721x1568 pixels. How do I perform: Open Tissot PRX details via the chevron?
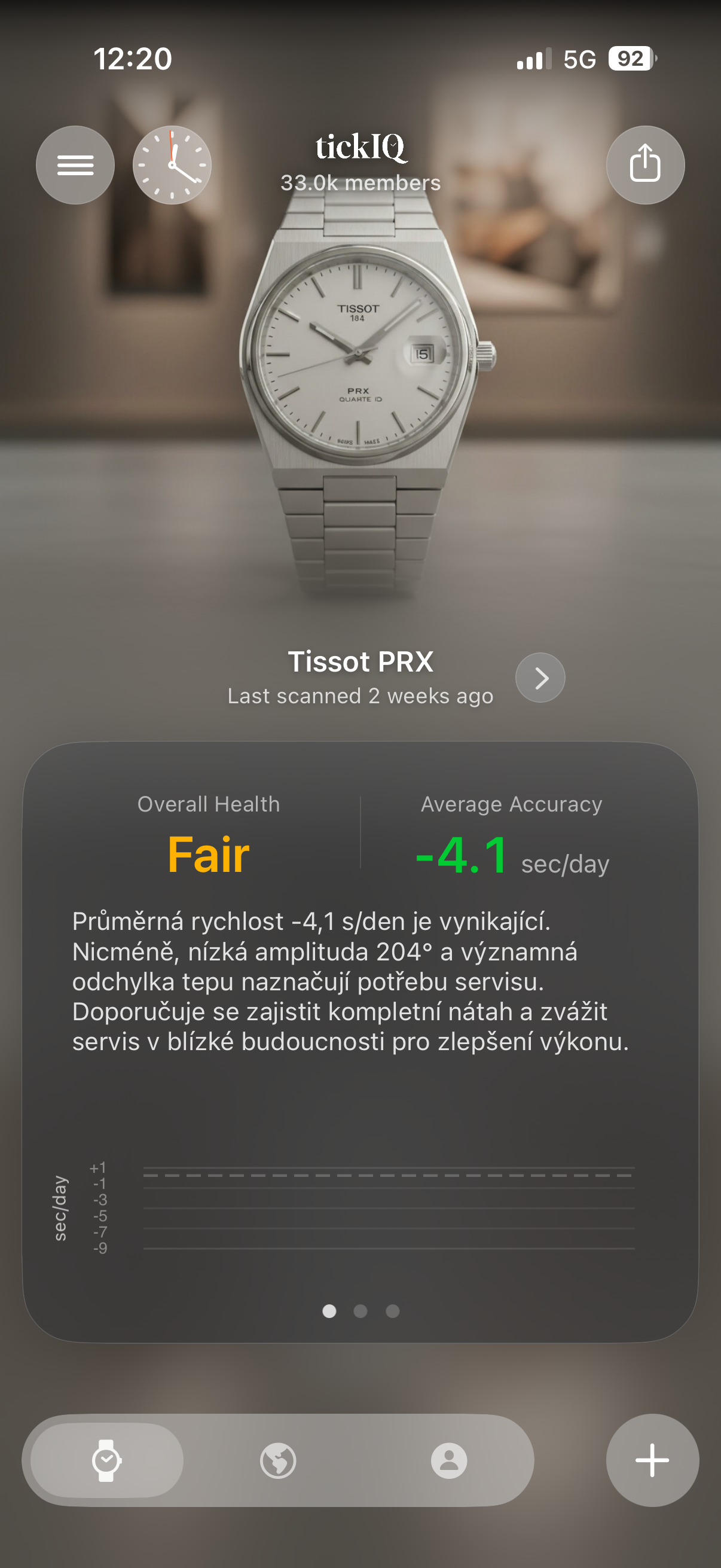[540, 678]
